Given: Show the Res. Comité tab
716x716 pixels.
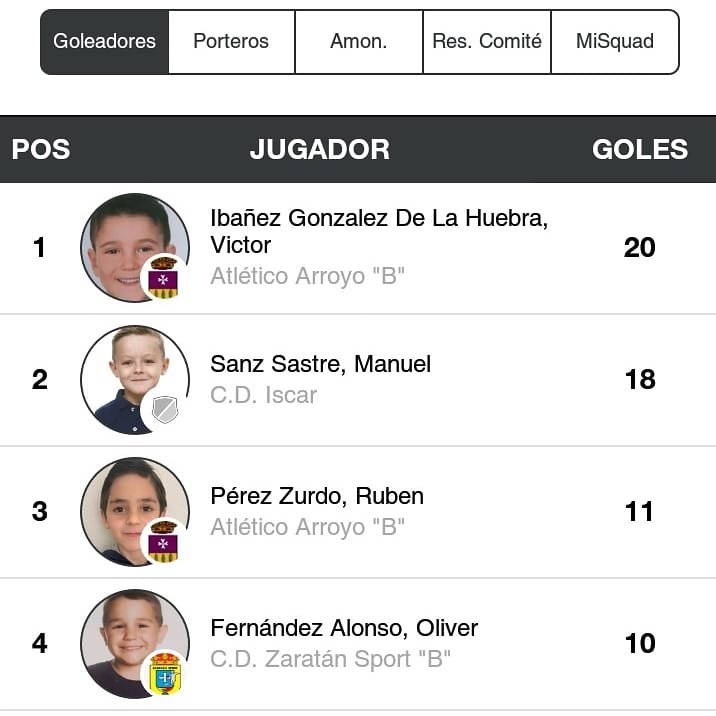Looking at the screenshot, I should pyautogui.click(x=487, y=42).
